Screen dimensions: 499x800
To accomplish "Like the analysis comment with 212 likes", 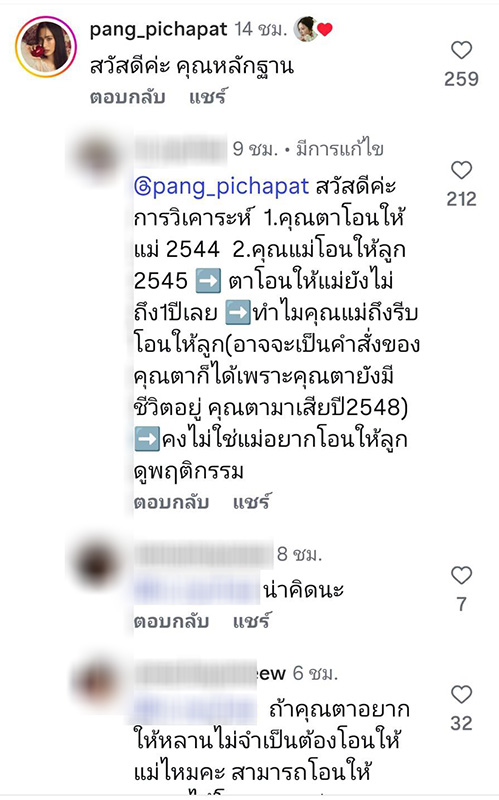I will (462, 170).
